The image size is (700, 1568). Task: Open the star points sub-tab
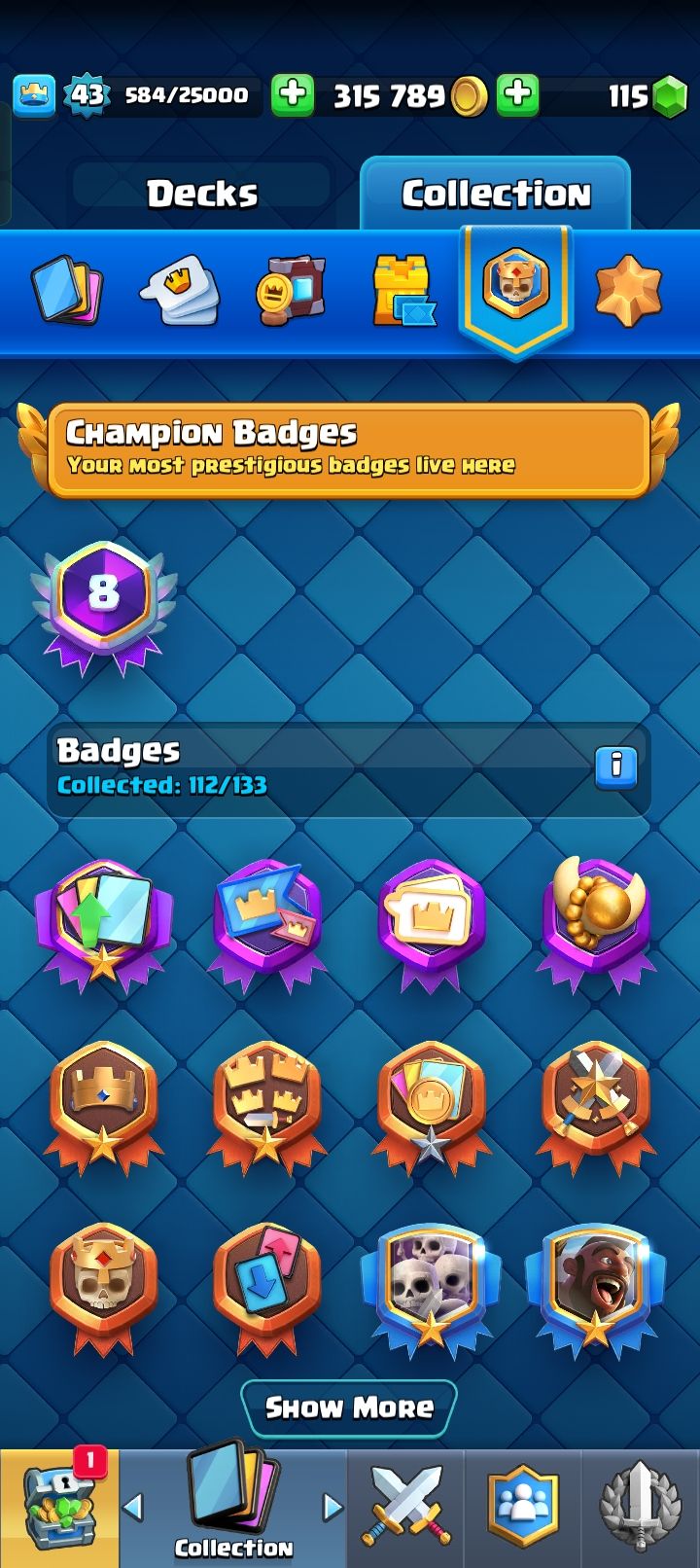click(628, 289)
